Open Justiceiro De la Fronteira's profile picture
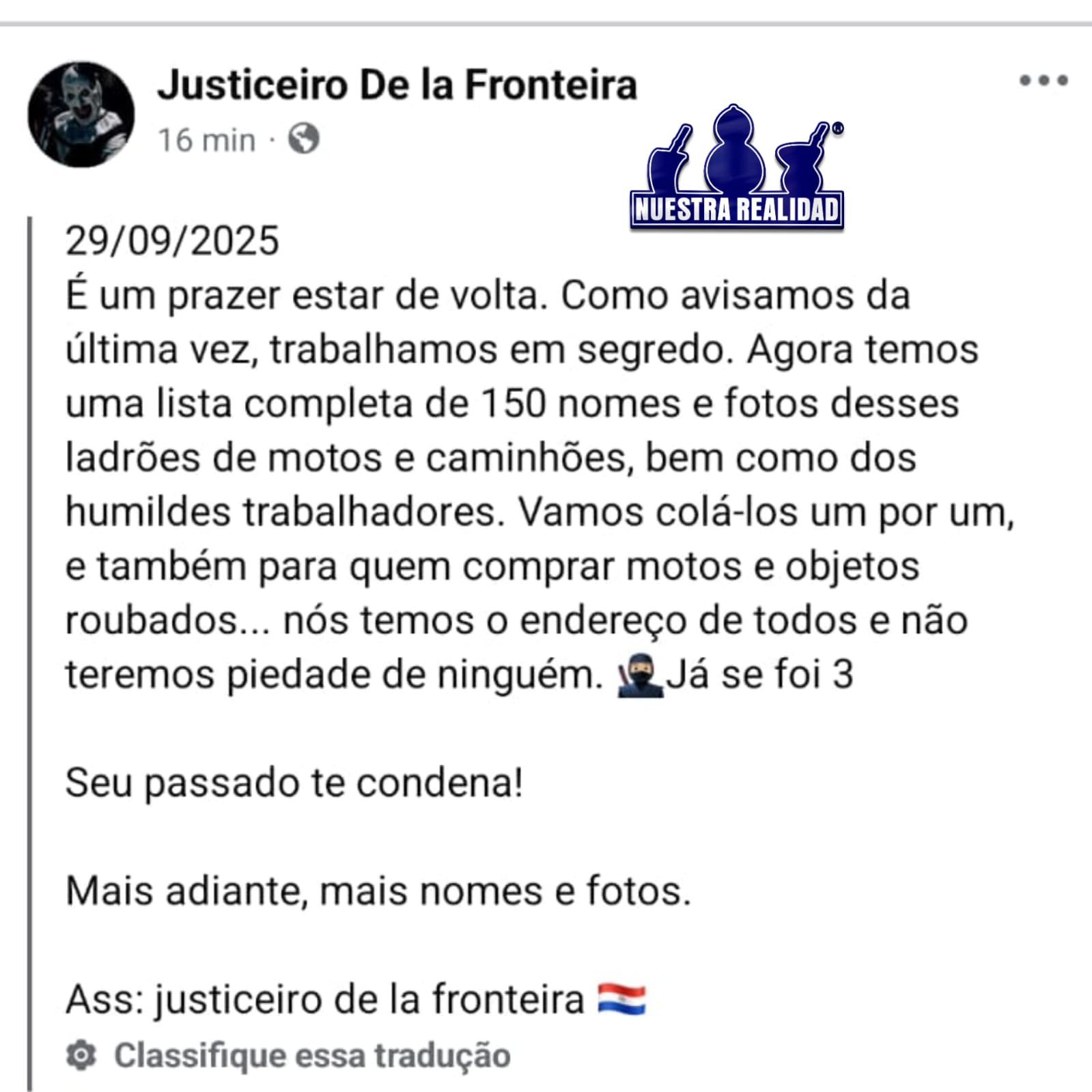Image resolution: width=1092 pixels, height=1092 pixels. click(x=81, y=115)
